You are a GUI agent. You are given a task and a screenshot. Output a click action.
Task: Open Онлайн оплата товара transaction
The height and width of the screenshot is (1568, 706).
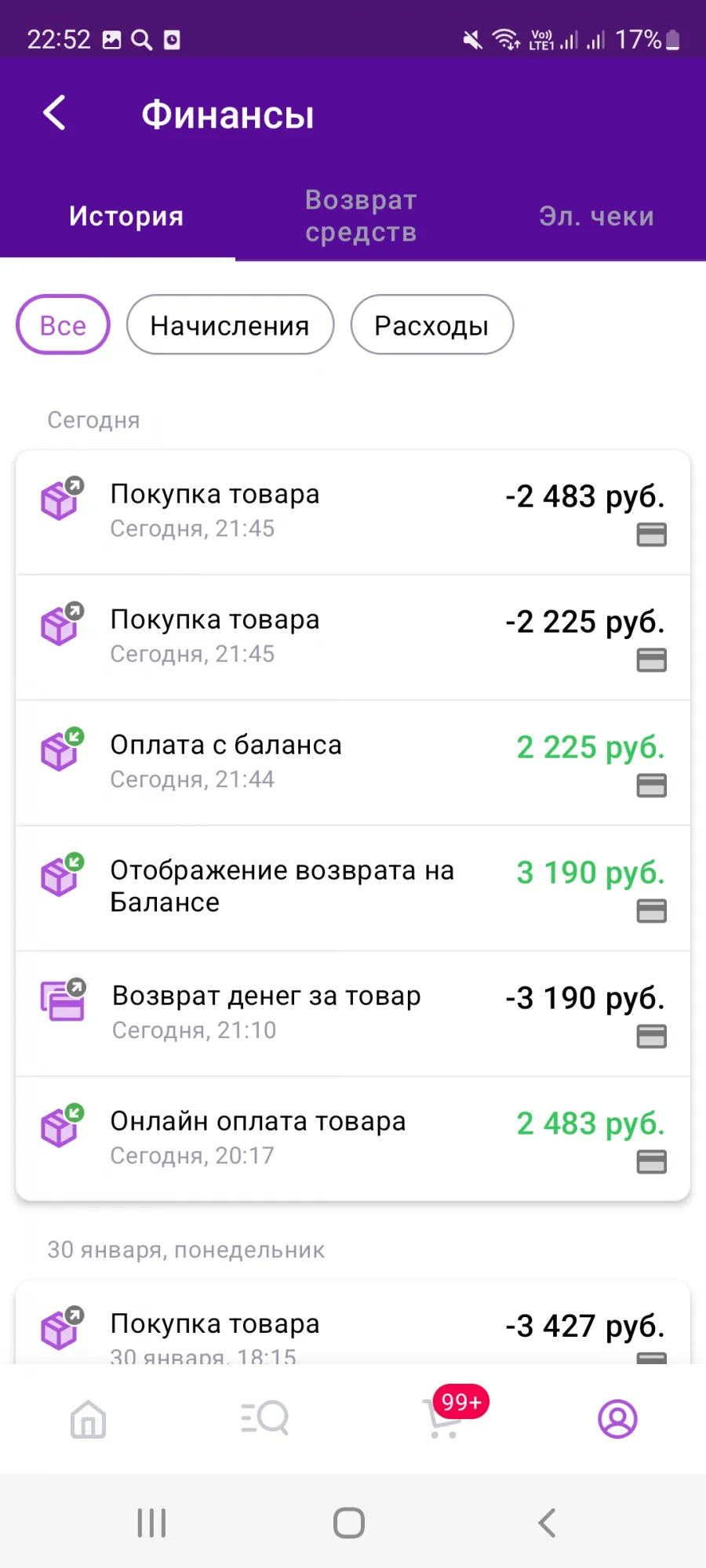353,1139
